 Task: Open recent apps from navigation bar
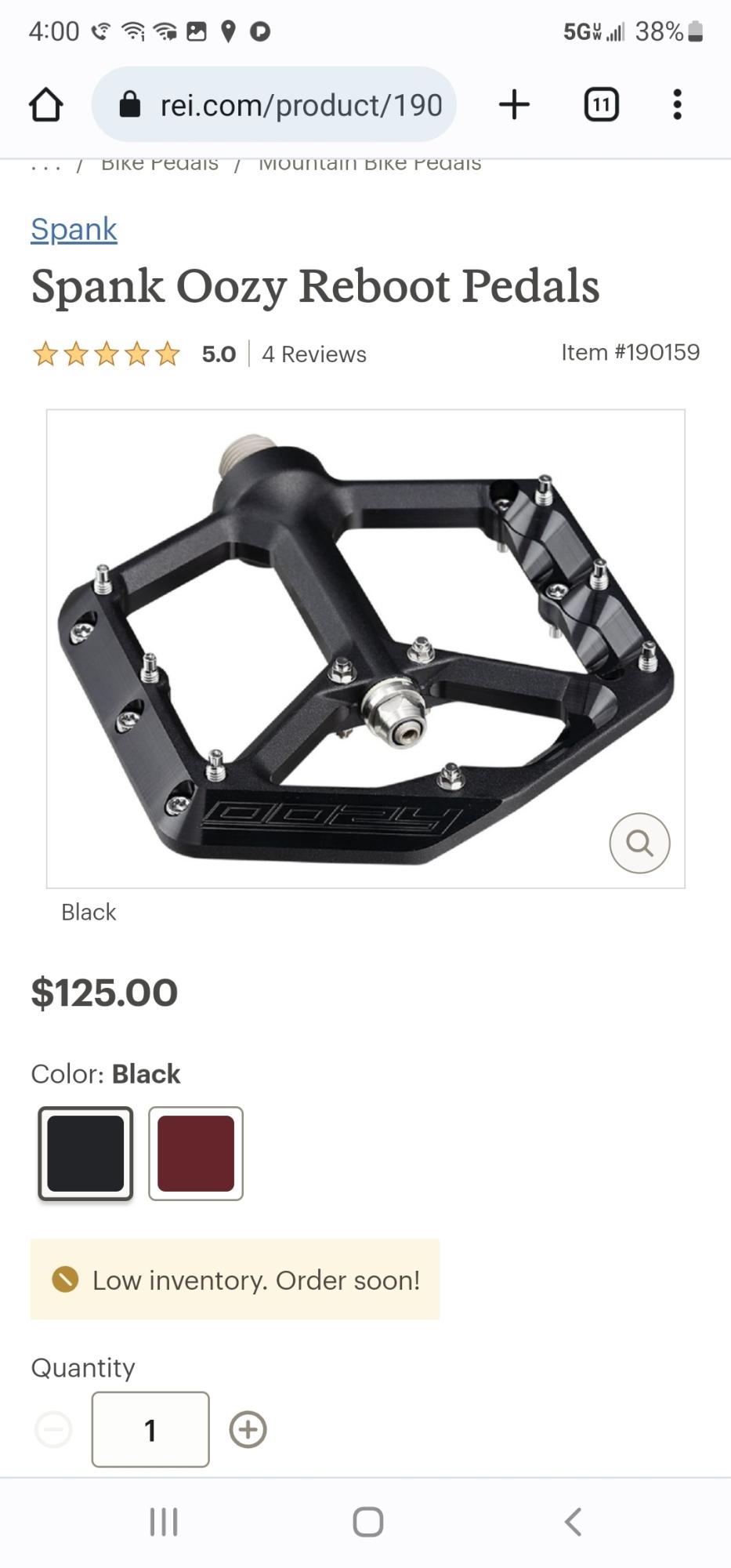click(x=164, y=1522)
